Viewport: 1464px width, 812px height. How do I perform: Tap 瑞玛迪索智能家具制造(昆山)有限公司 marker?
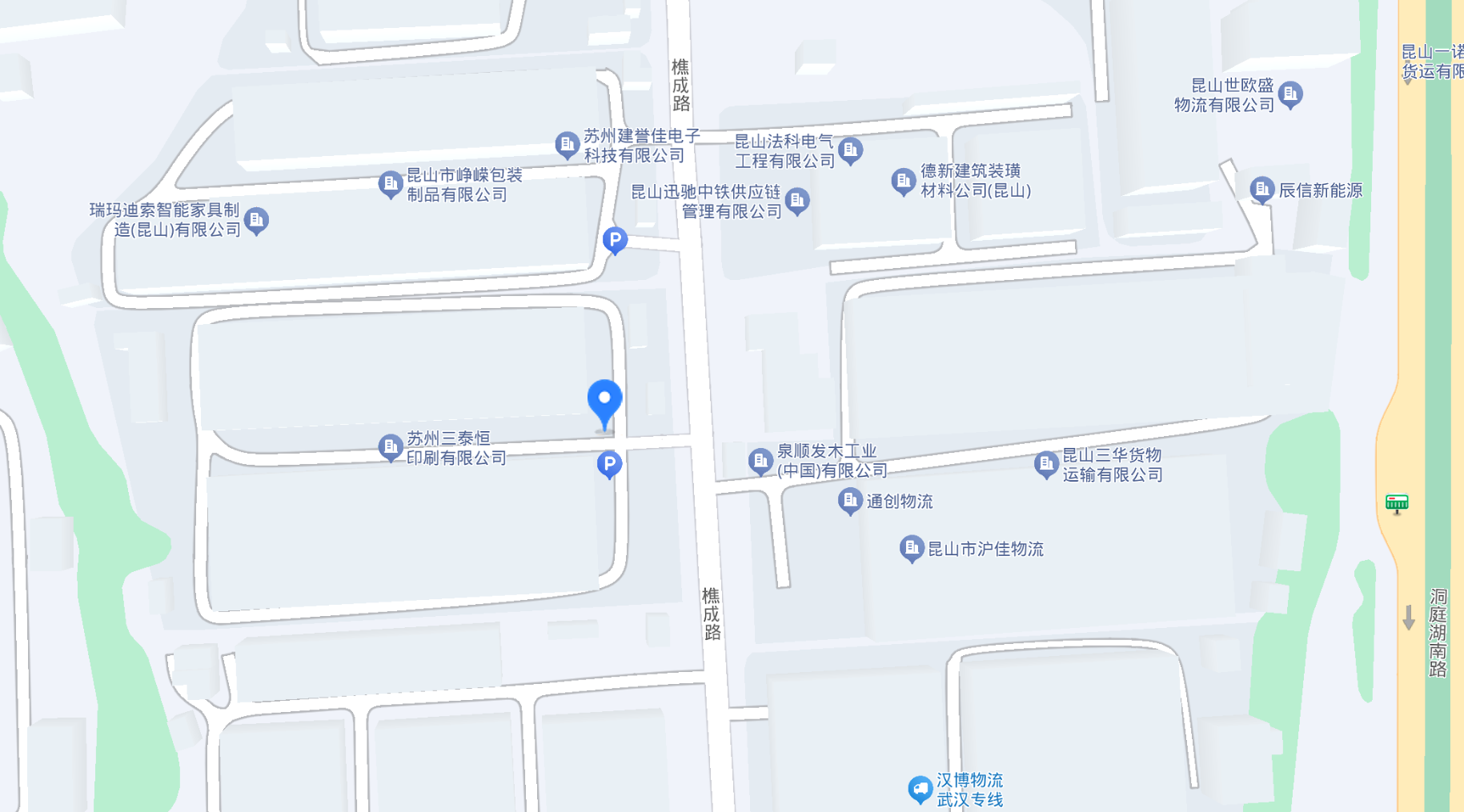point(256,220)
